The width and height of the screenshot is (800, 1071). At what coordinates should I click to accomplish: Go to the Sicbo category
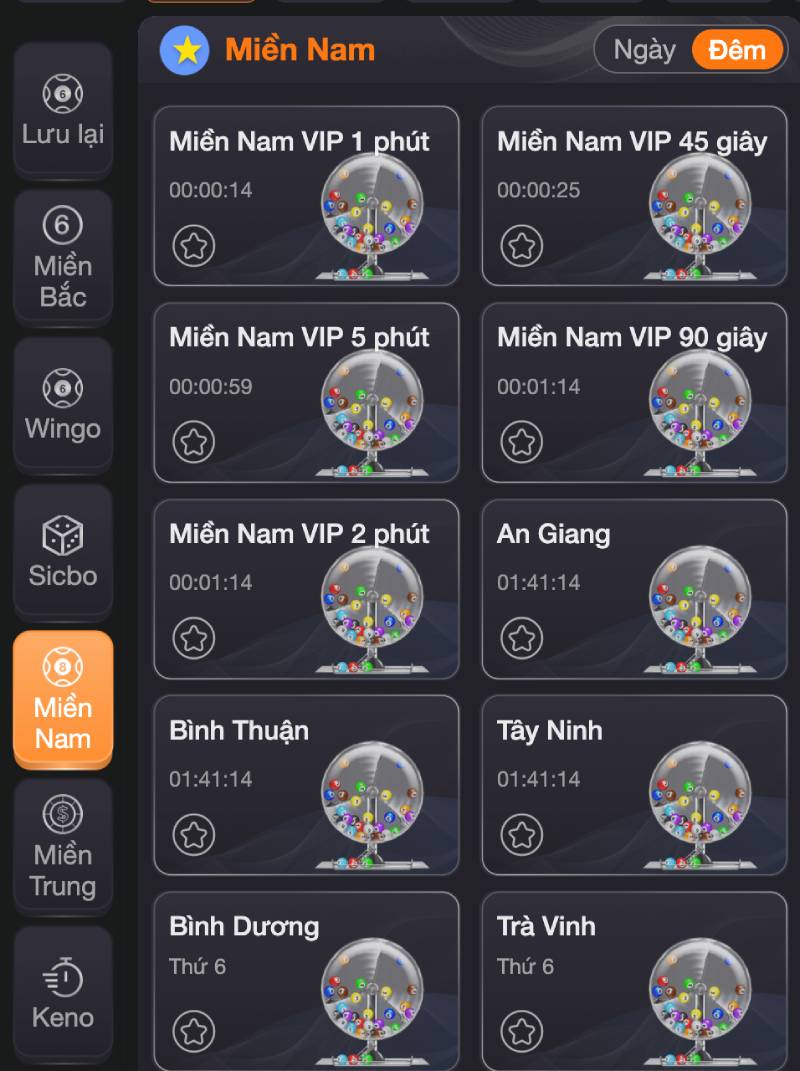tap(63, 552)
